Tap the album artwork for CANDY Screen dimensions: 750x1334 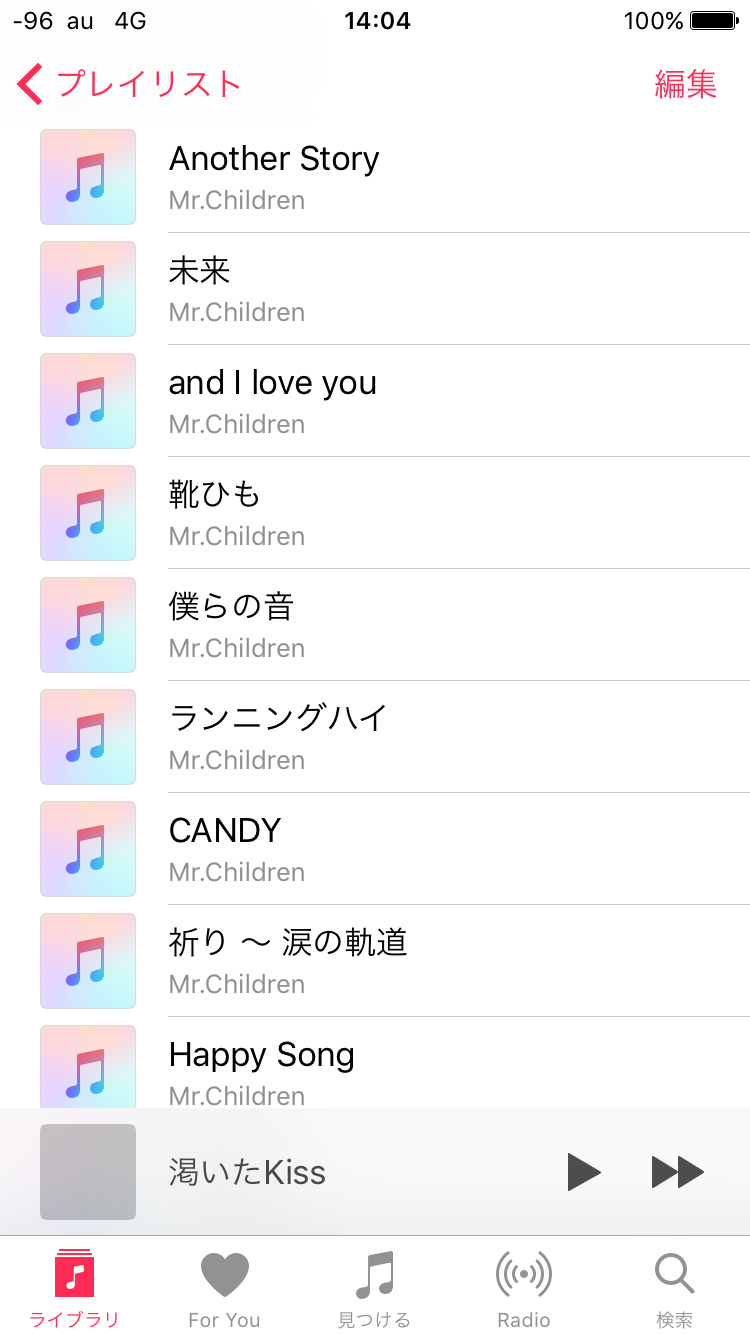pyautogui.click(x=87, y=848)
